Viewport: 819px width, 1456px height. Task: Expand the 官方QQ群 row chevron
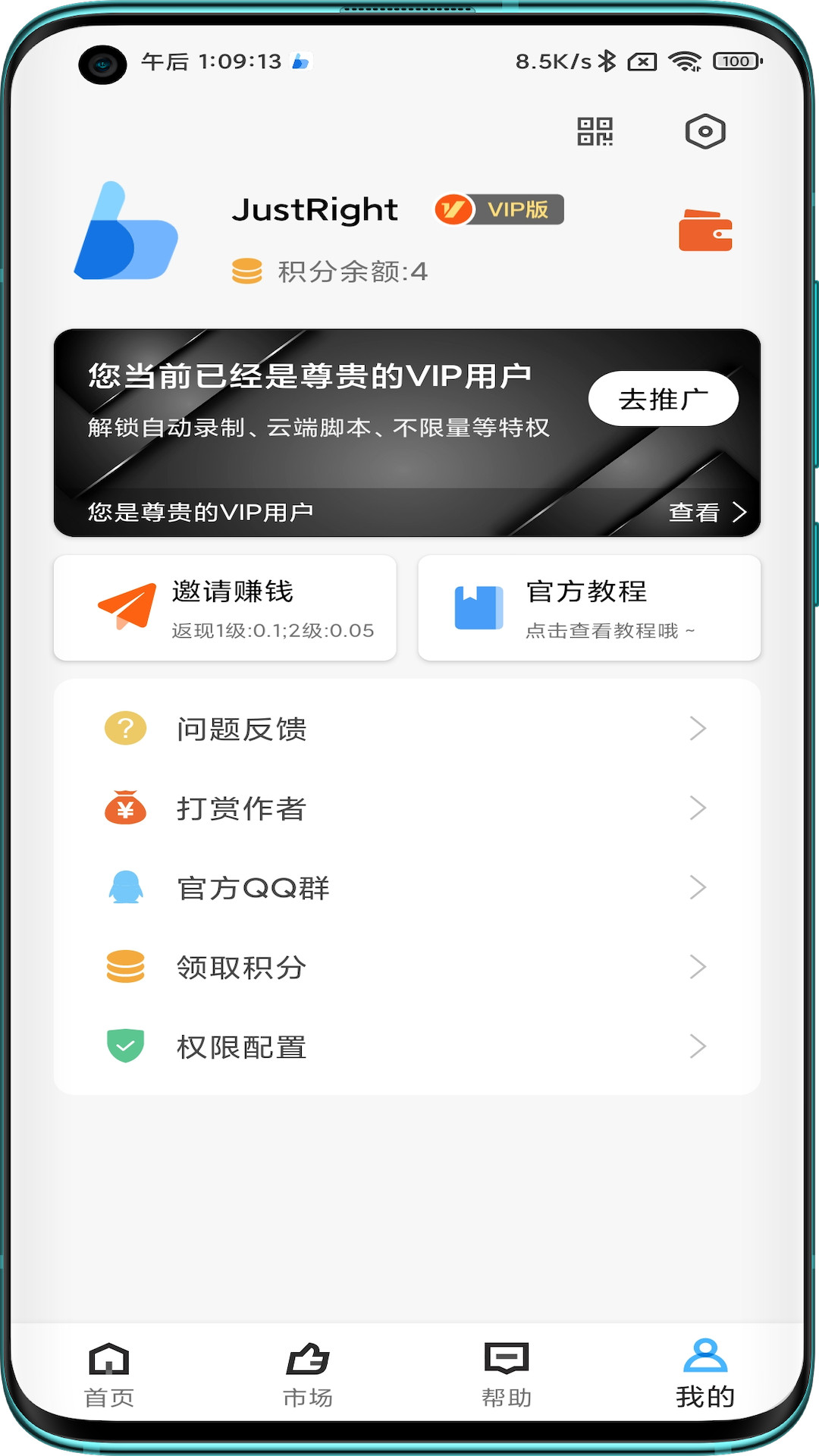pos(697,887)
